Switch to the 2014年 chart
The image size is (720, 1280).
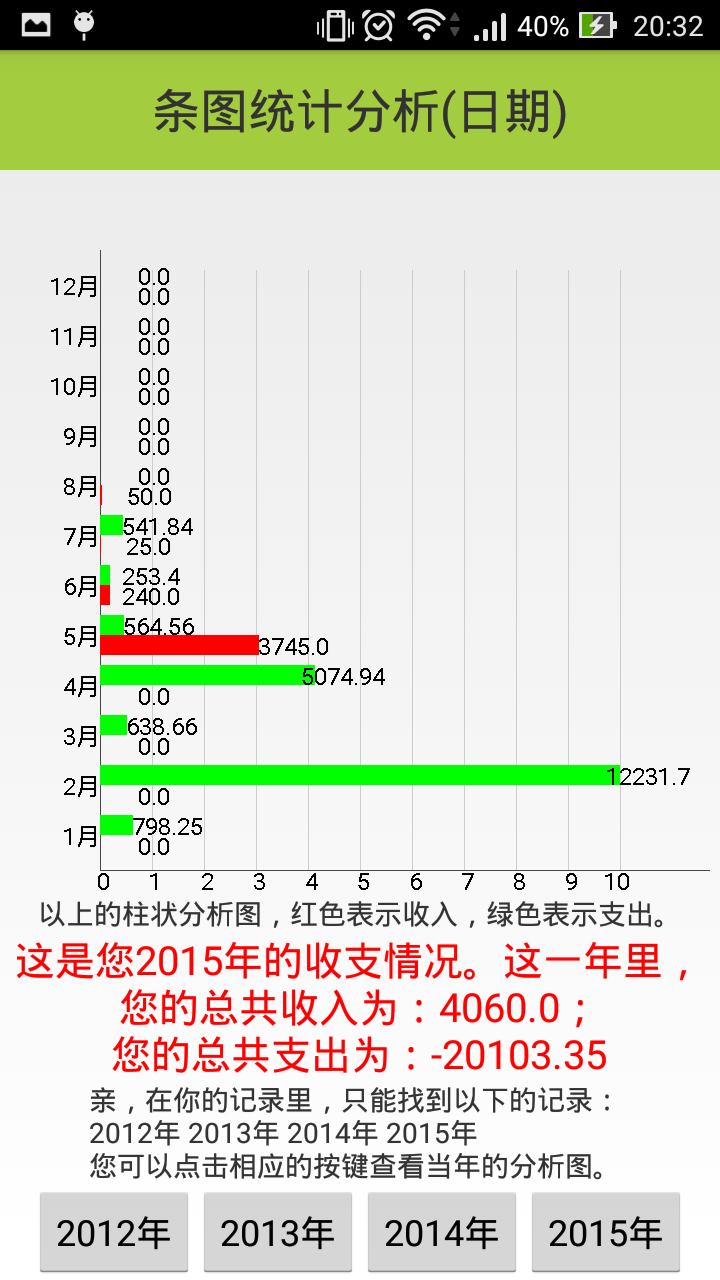pyautogui.click(x=442, y=1233)
